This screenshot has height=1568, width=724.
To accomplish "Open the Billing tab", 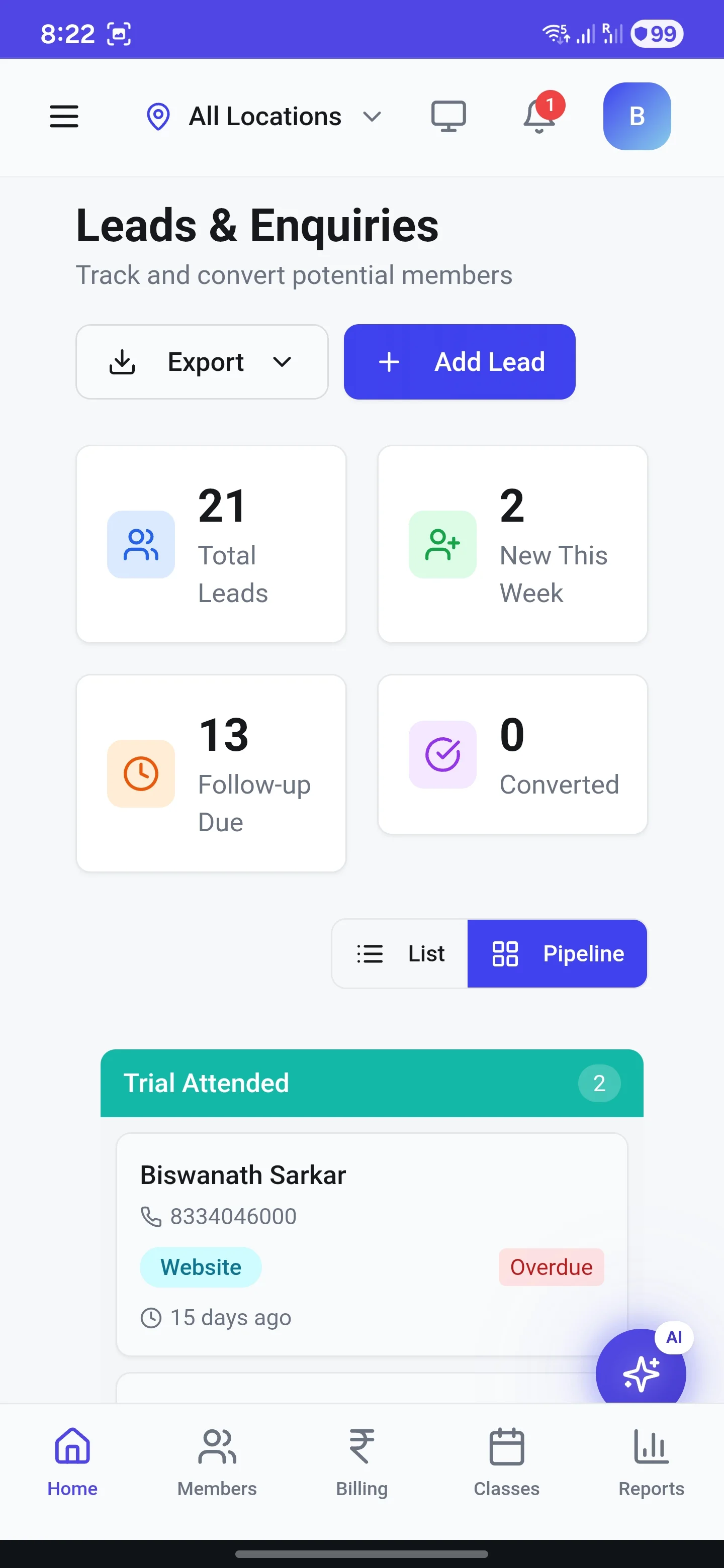I will [x=361, y=1462].
